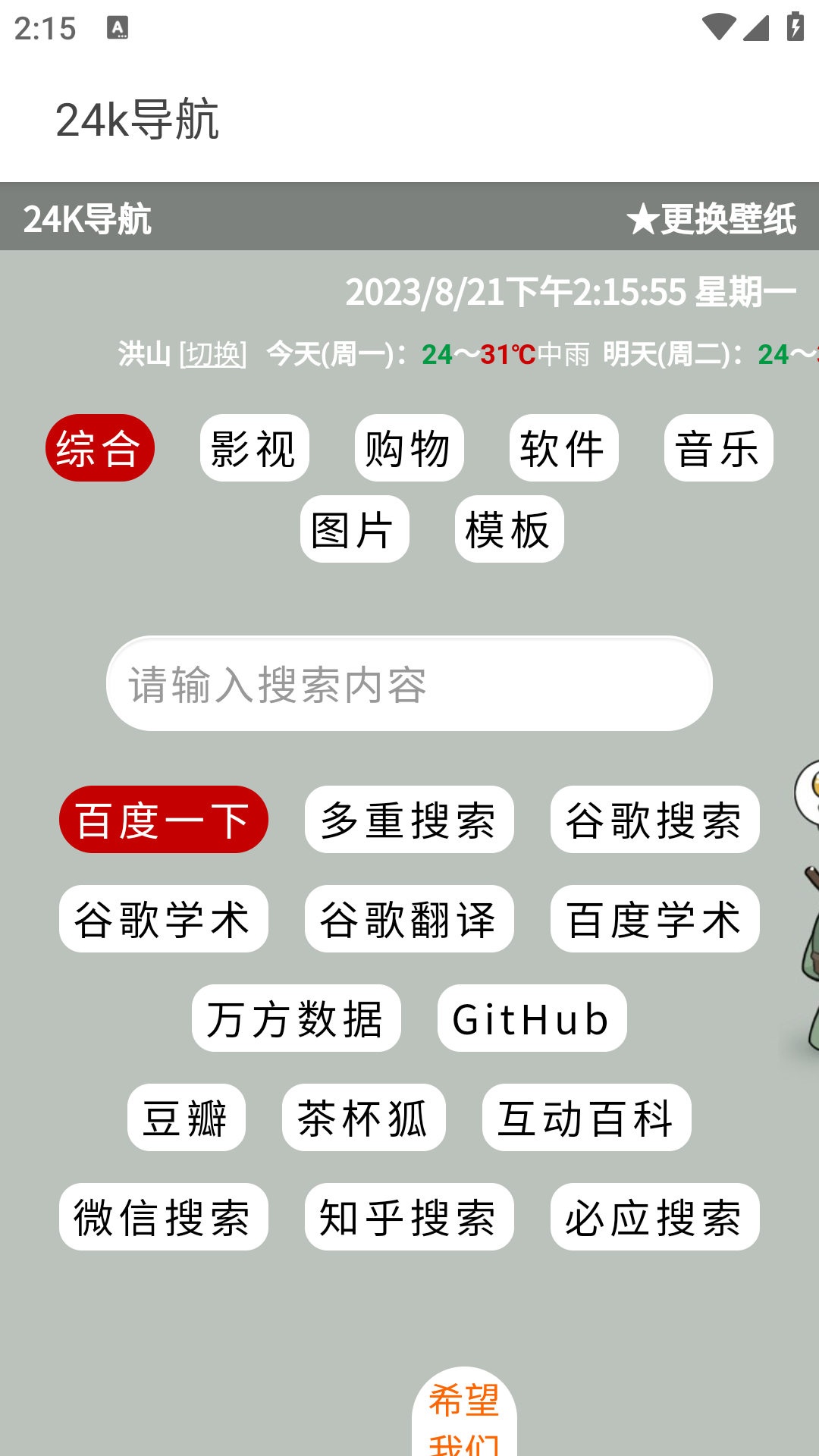Select 谷歌搜索 as search engine
This screenshot has width=819, height=1456.
[654, 820]
